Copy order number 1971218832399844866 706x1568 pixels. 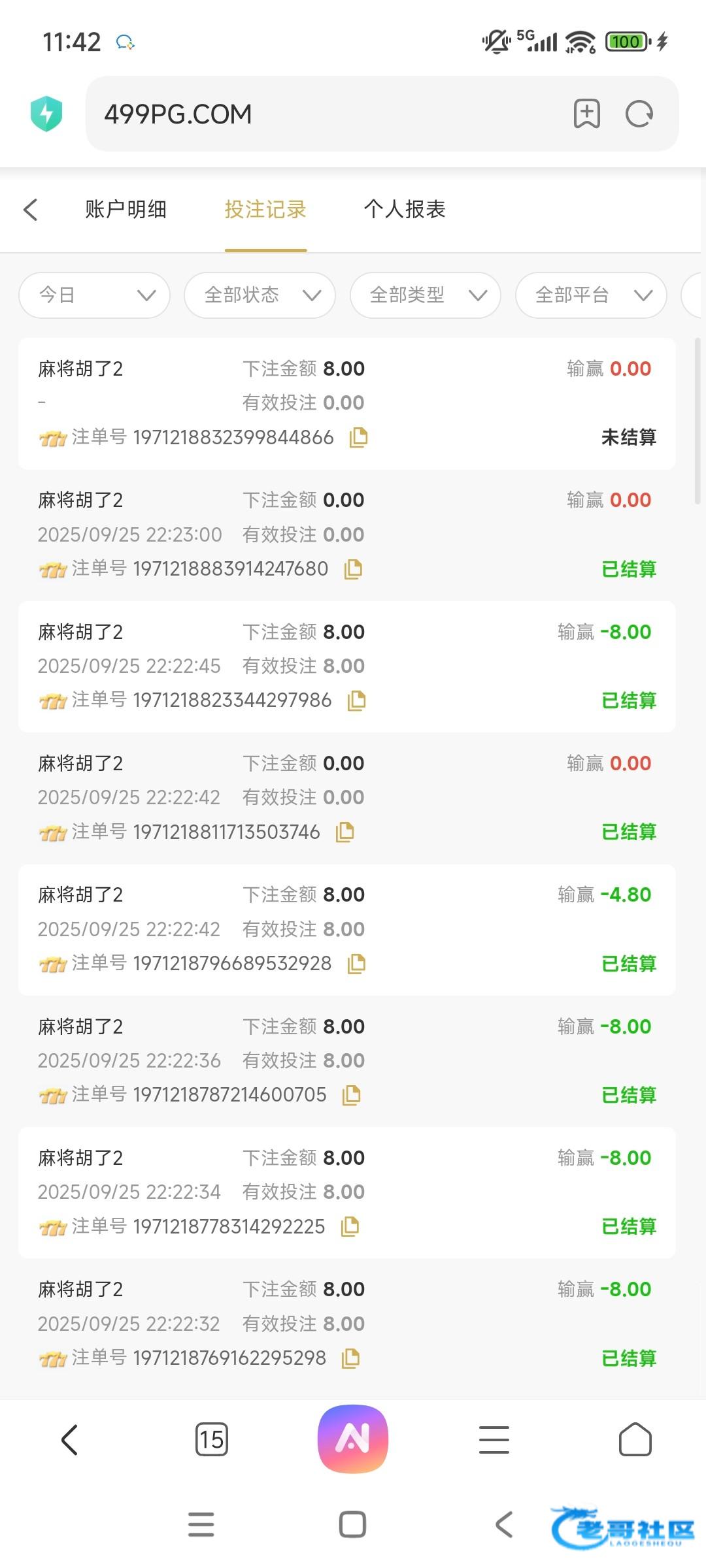pos(358,437)
